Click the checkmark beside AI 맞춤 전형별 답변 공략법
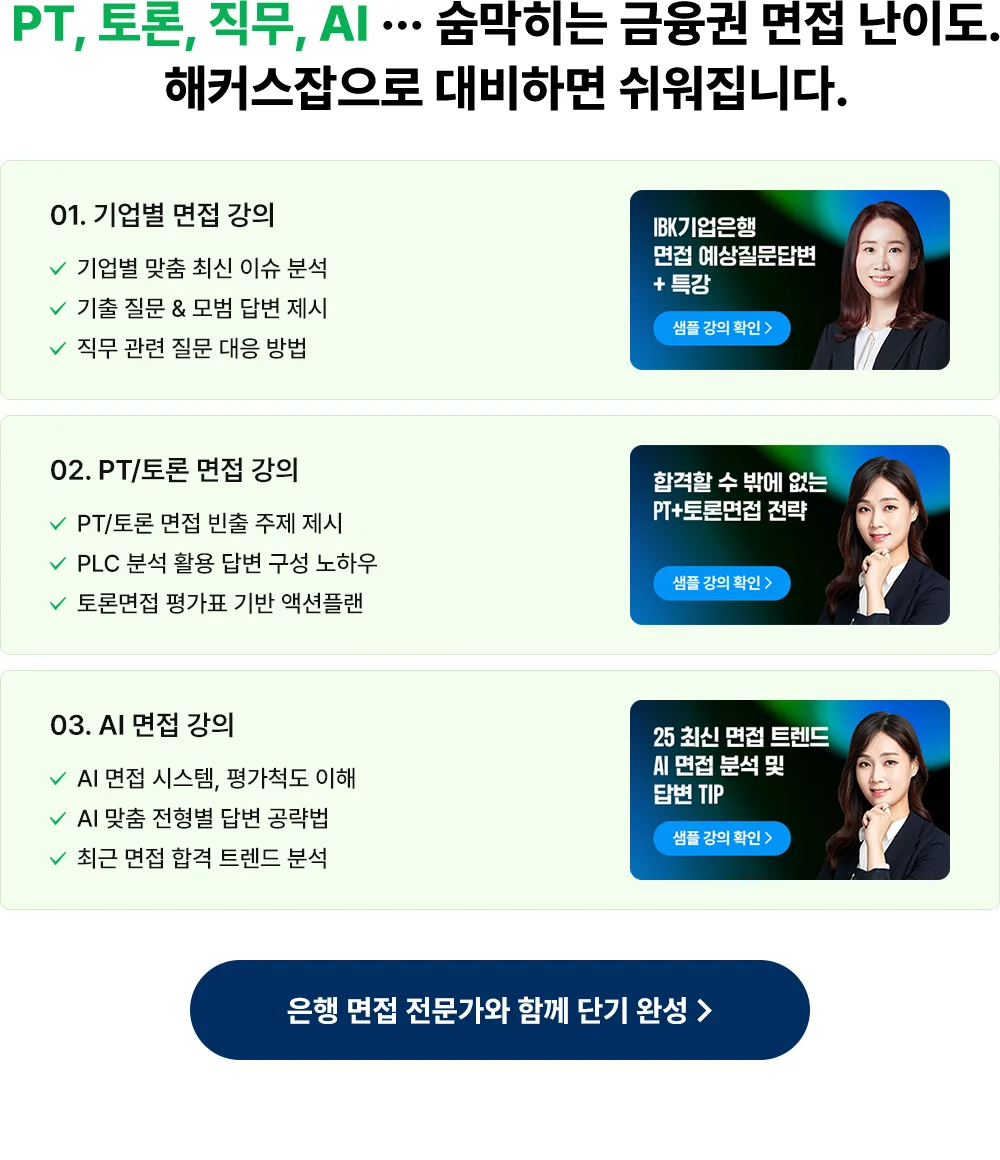Screen dimensions: 1000x1160 58,818
